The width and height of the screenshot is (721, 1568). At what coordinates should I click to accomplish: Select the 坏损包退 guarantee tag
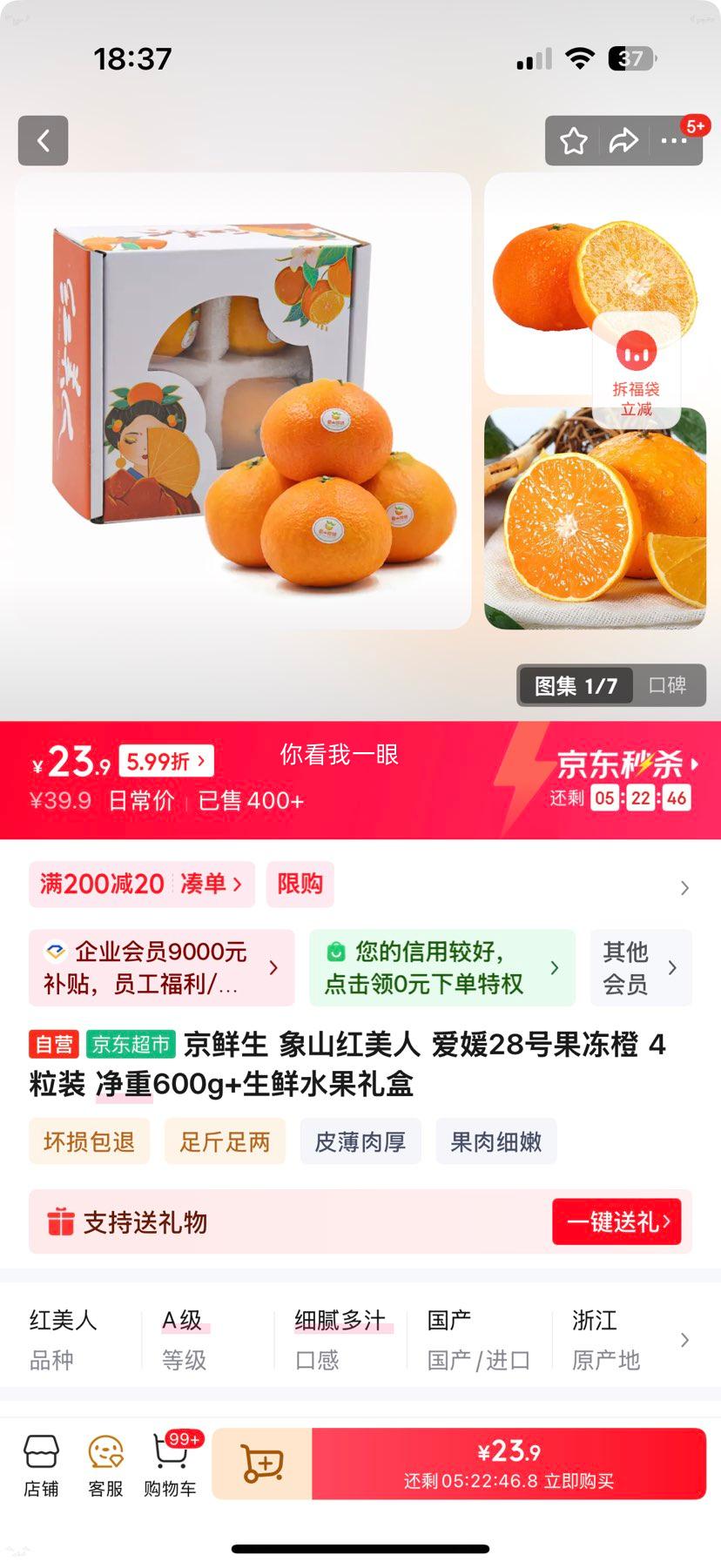89,1141
